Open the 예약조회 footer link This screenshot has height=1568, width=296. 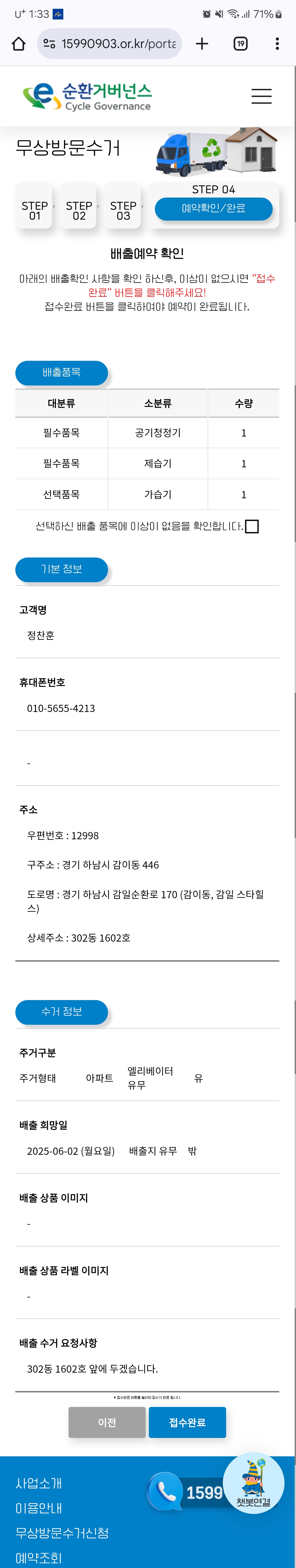(x=39, y=1558)
